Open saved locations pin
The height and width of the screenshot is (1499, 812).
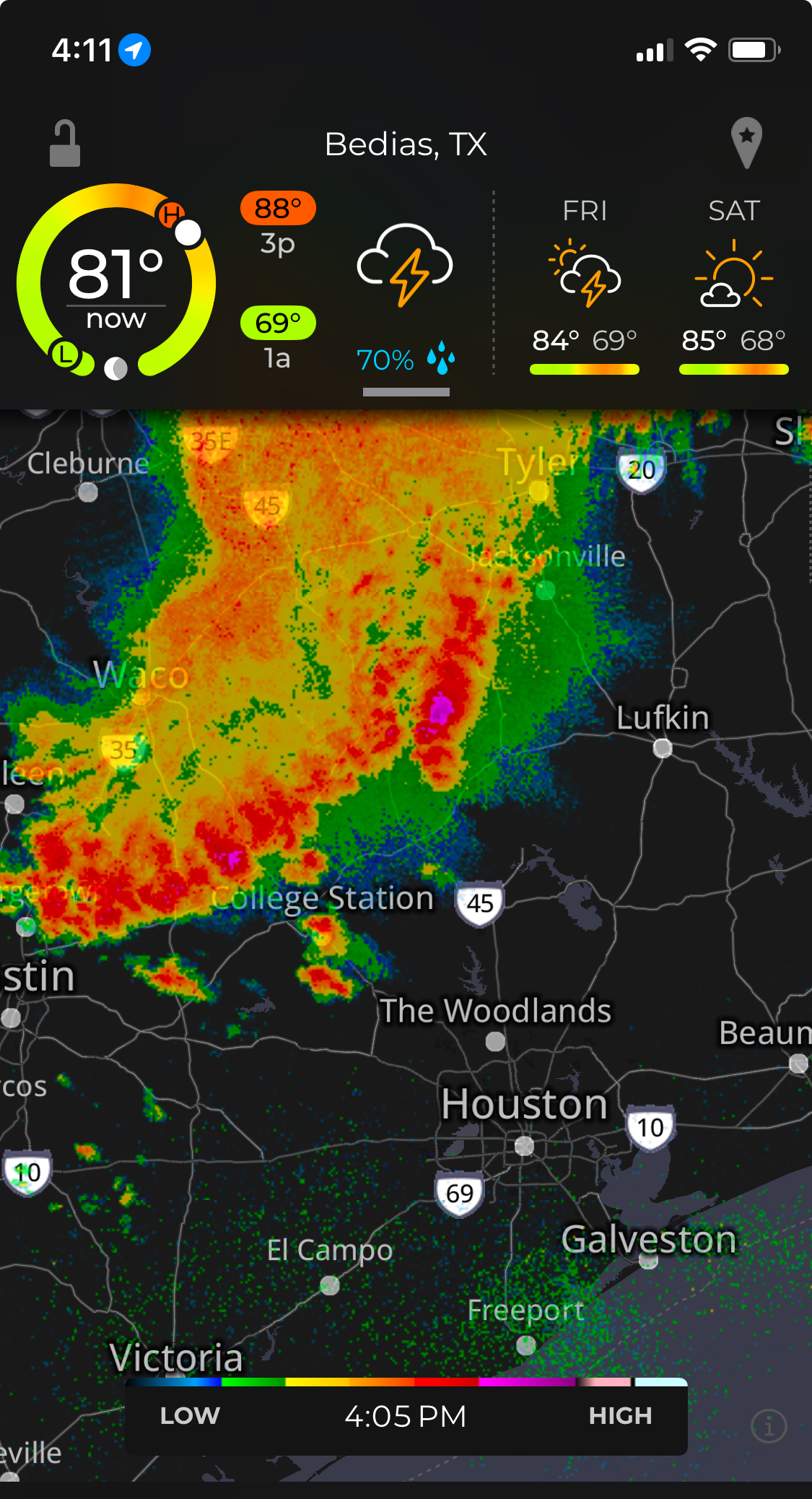pos(746,142)
